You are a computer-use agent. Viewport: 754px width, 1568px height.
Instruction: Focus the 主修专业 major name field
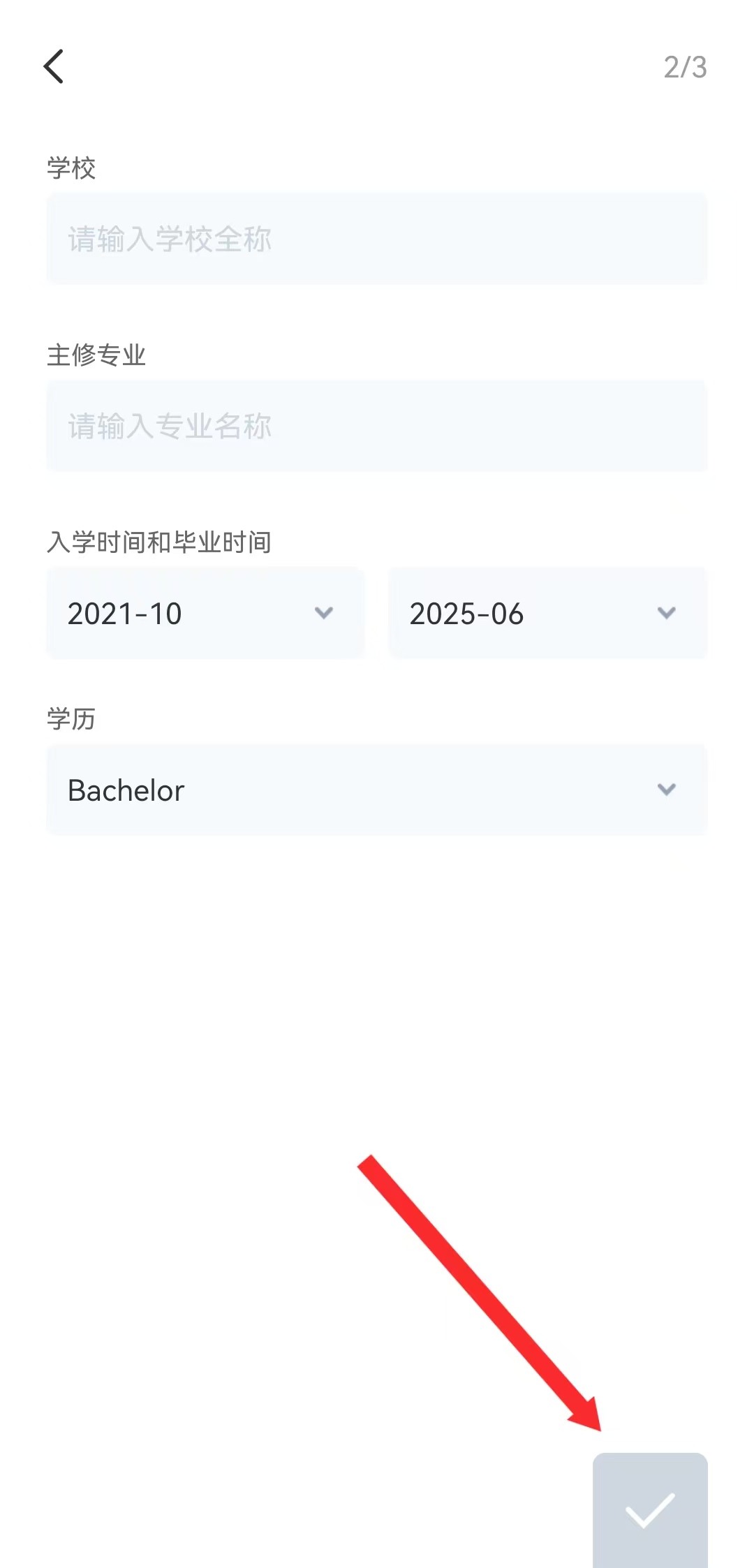377,426
